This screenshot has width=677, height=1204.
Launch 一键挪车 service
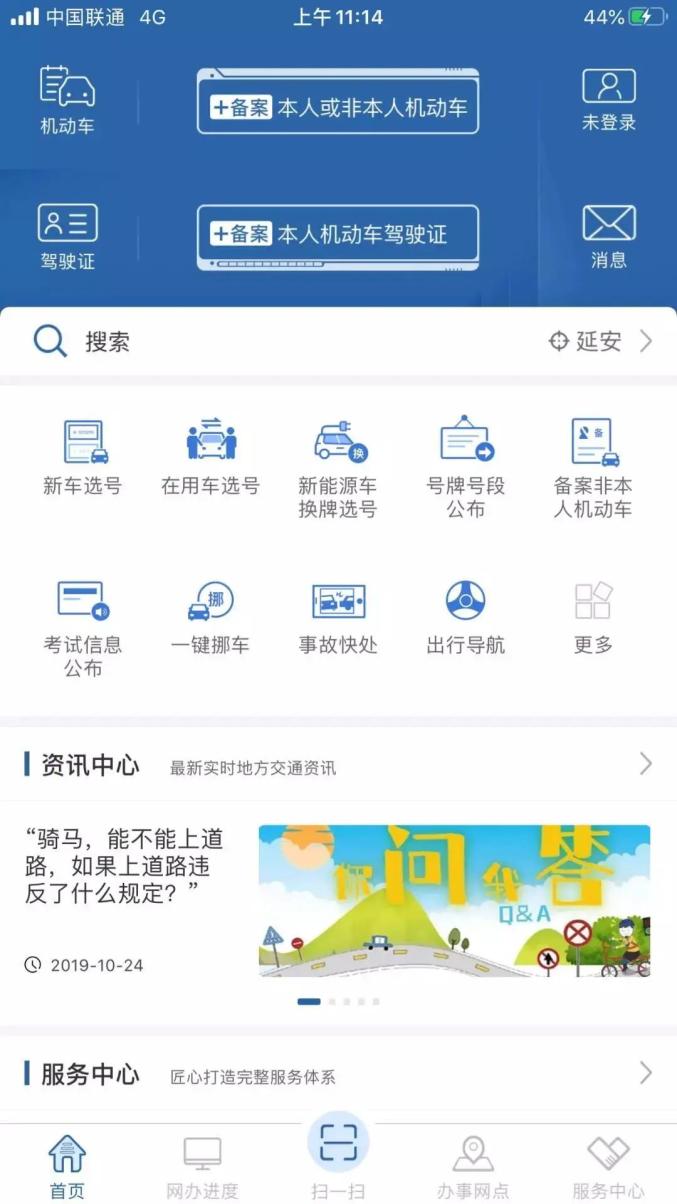tap(211, 618)
